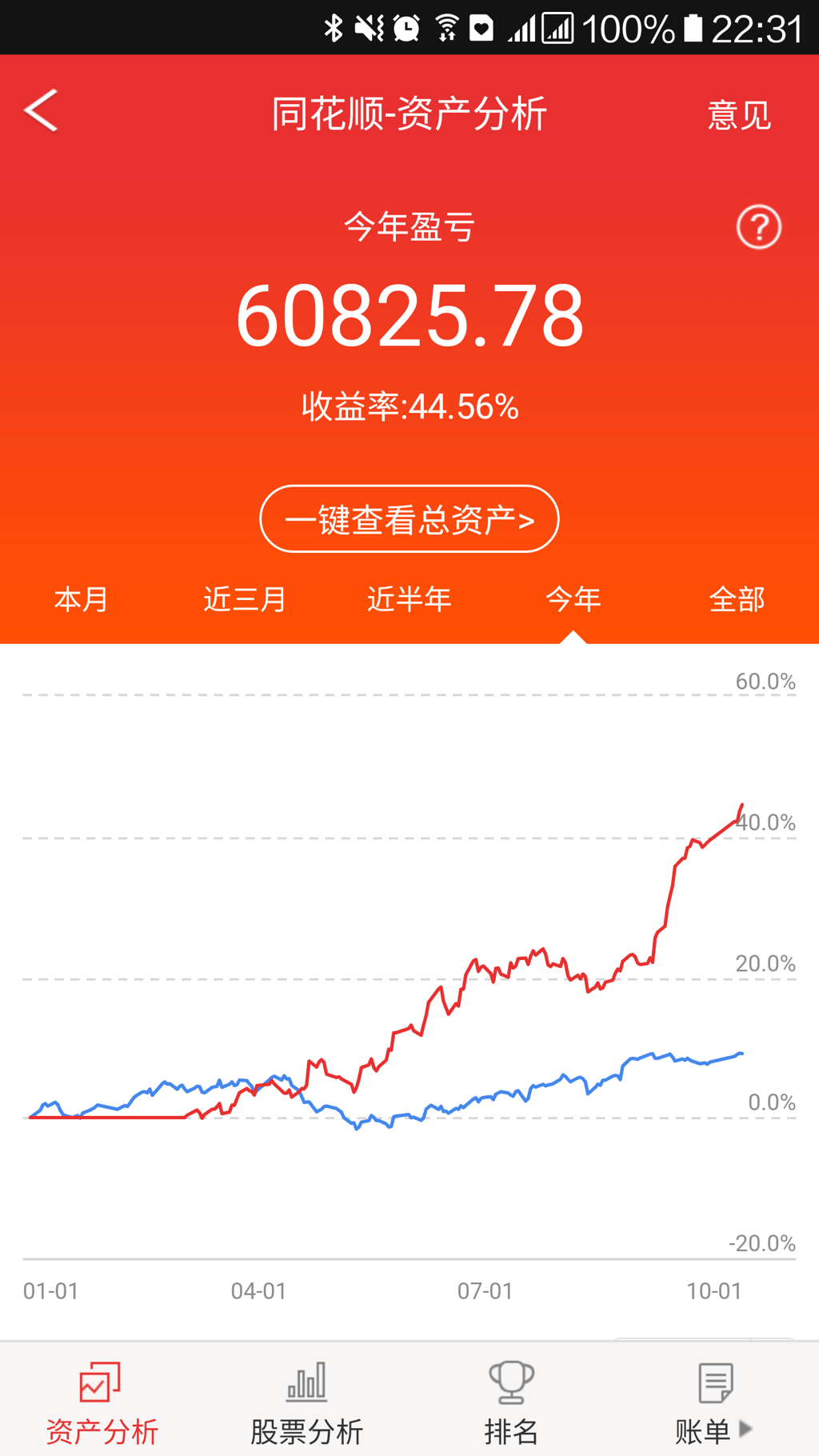Go back using the top-left arrow

tap(41, 110)
